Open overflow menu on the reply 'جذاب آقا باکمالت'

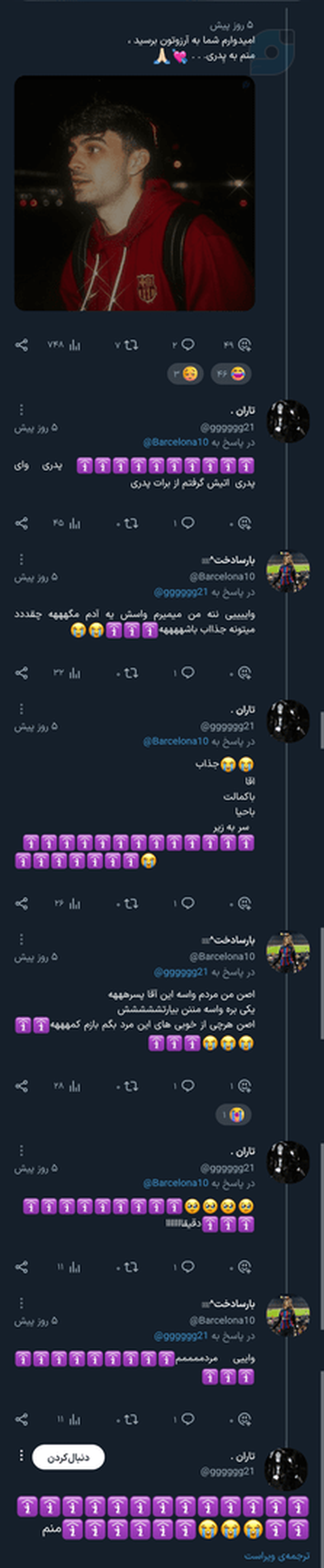(21, 708)
